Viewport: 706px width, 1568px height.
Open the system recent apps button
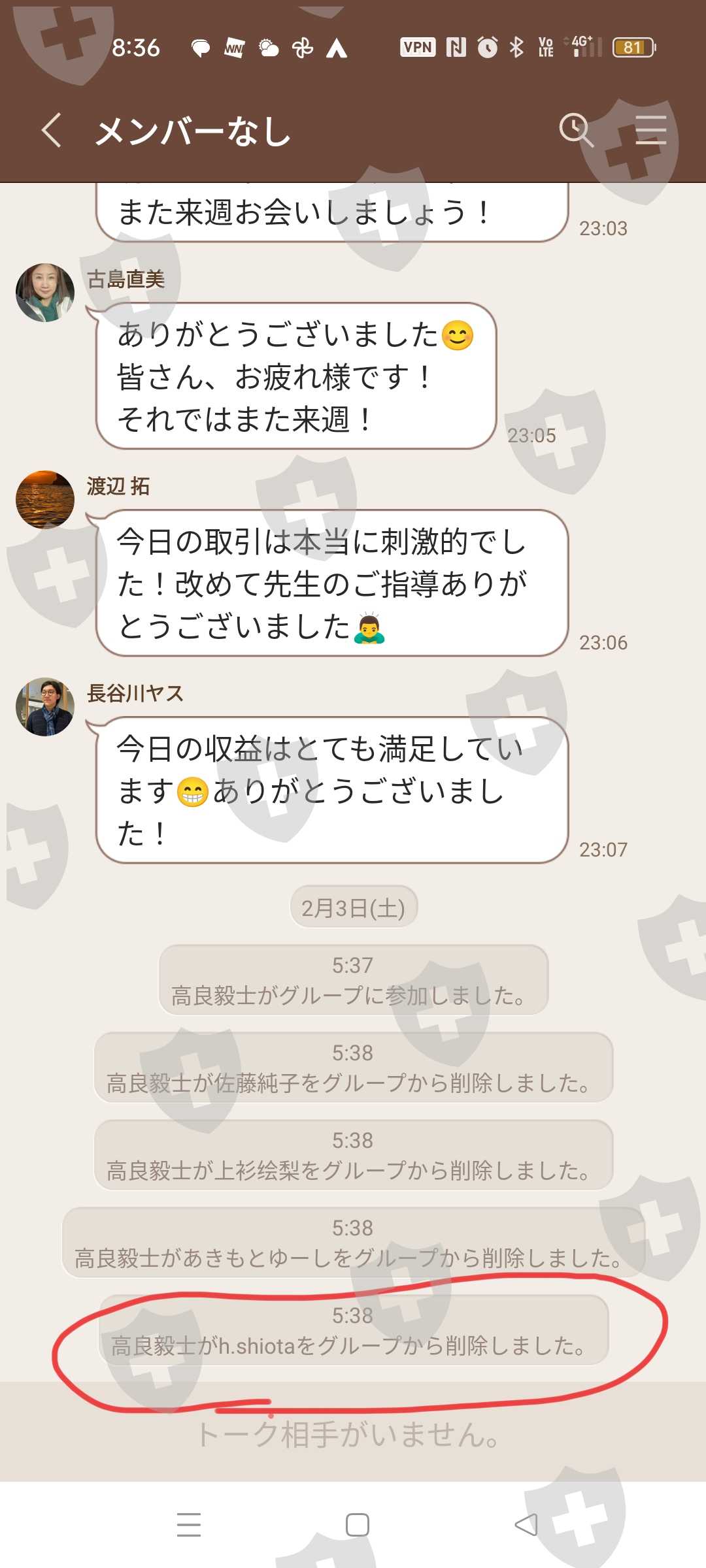189,1525
